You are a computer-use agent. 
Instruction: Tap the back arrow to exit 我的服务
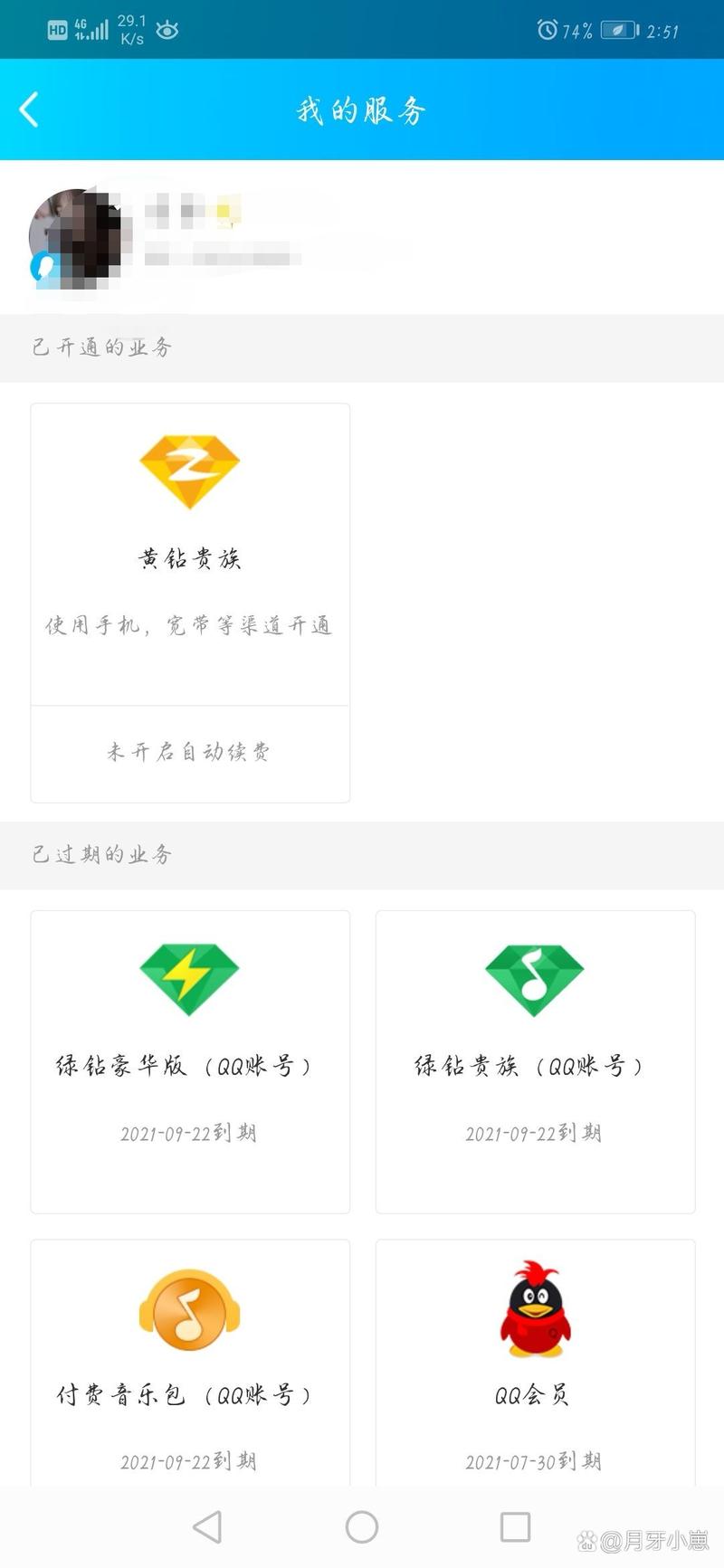click(26, 109)
